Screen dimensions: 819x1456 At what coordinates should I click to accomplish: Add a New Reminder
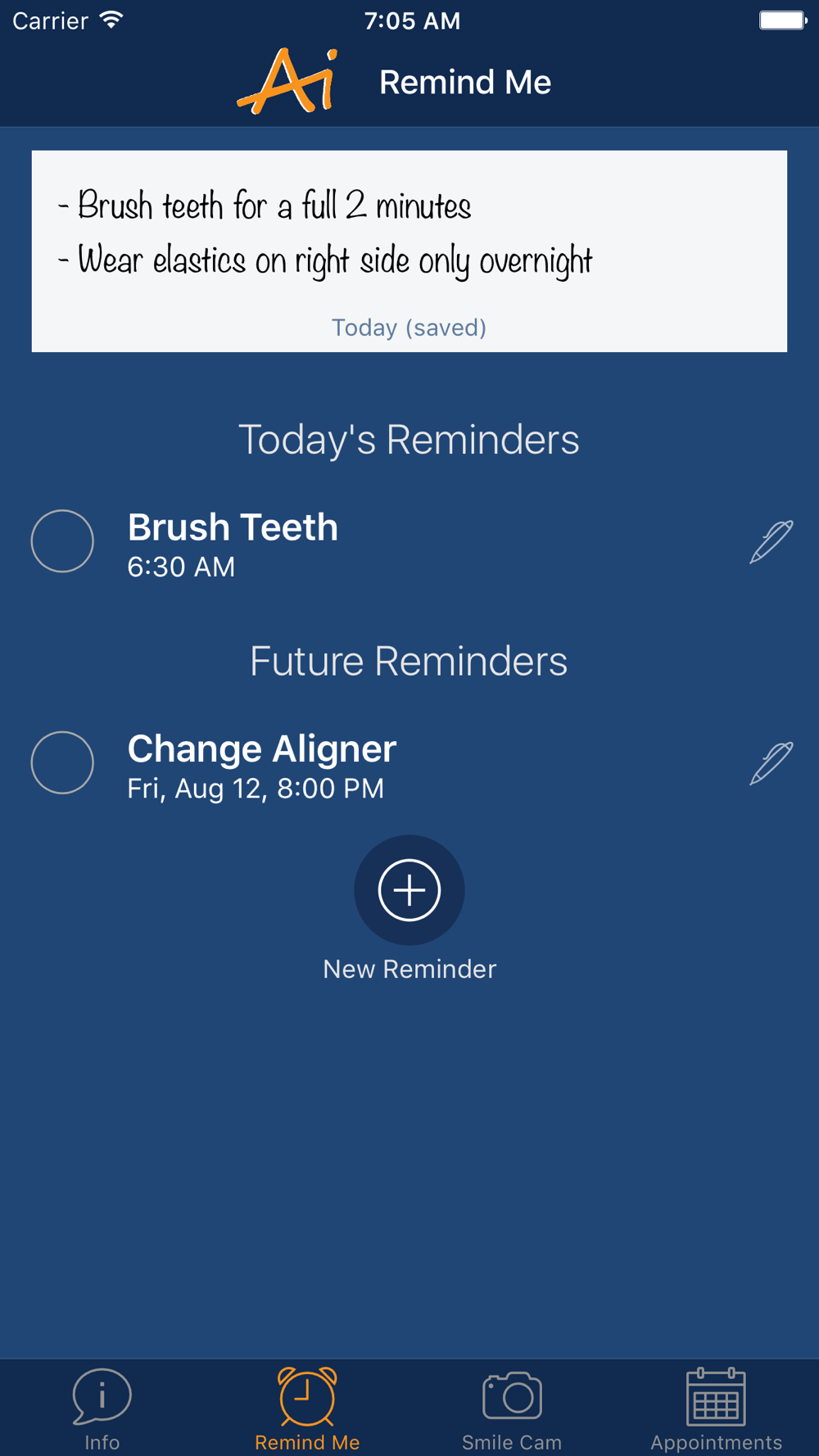(409, 890)
